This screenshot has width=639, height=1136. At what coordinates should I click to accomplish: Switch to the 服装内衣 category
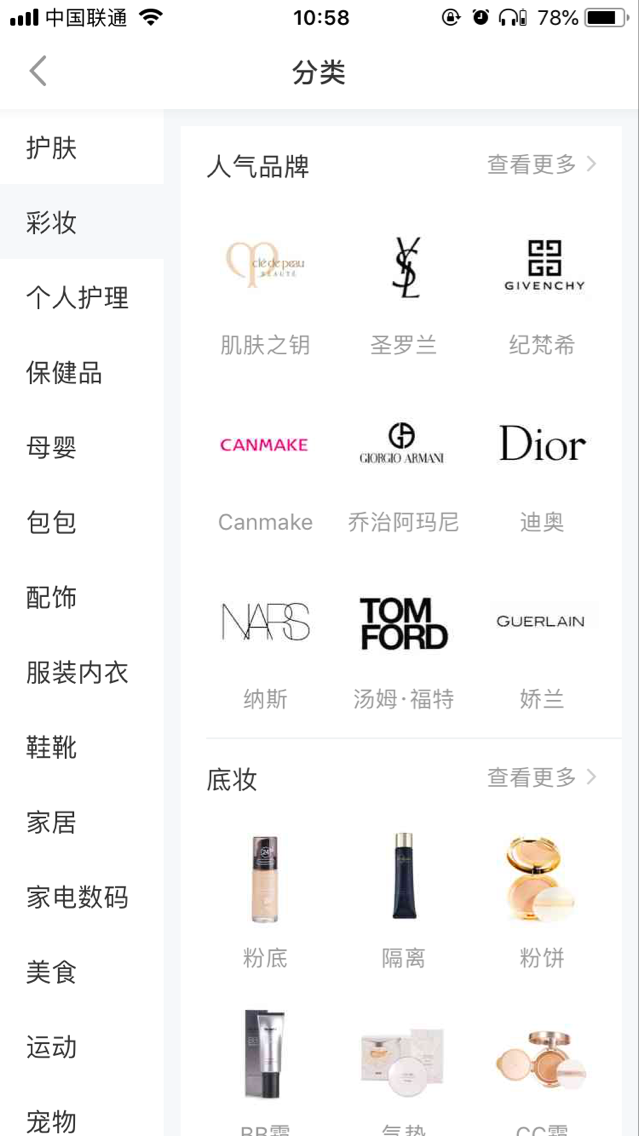pos(81,672)
